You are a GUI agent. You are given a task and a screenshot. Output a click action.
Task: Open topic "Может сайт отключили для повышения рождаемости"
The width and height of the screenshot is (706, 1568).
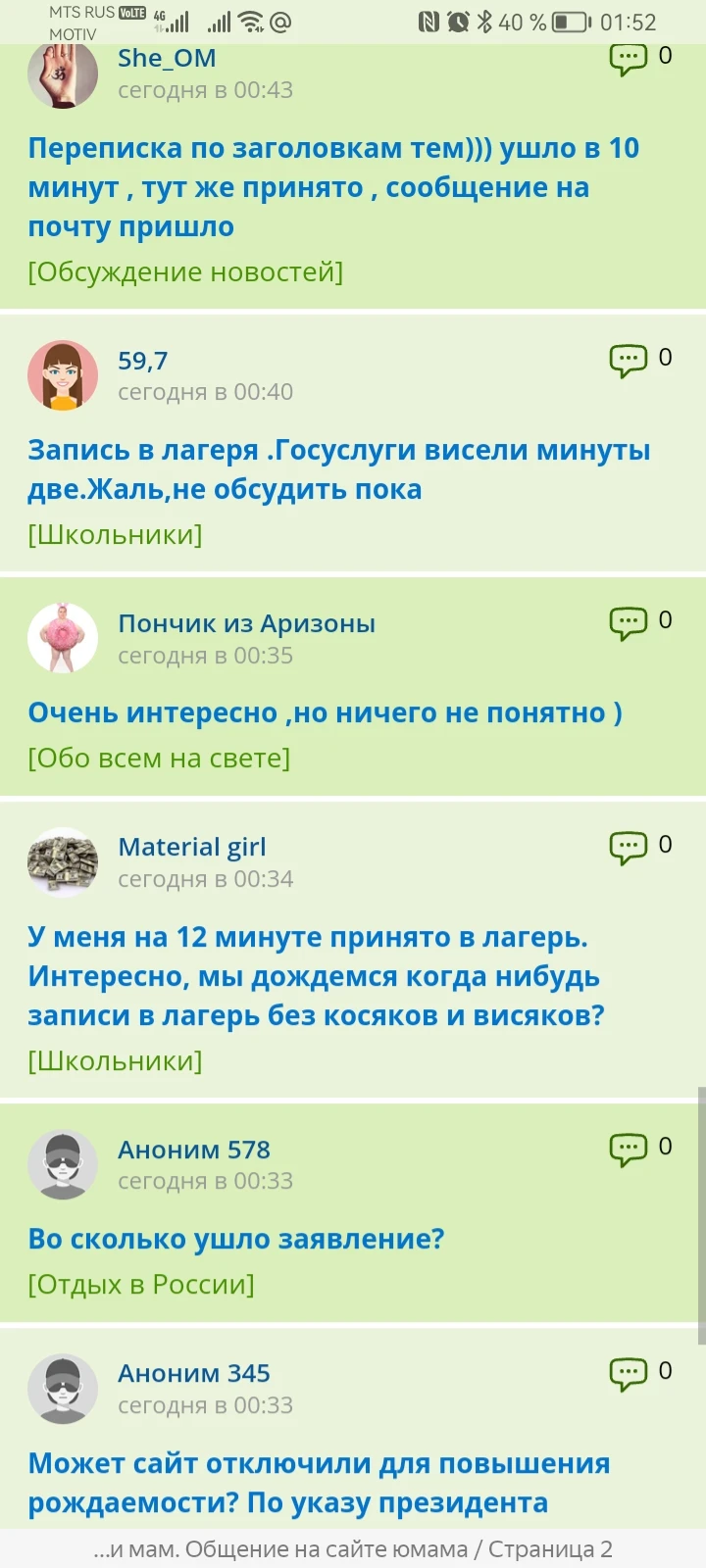[319, 1483]
